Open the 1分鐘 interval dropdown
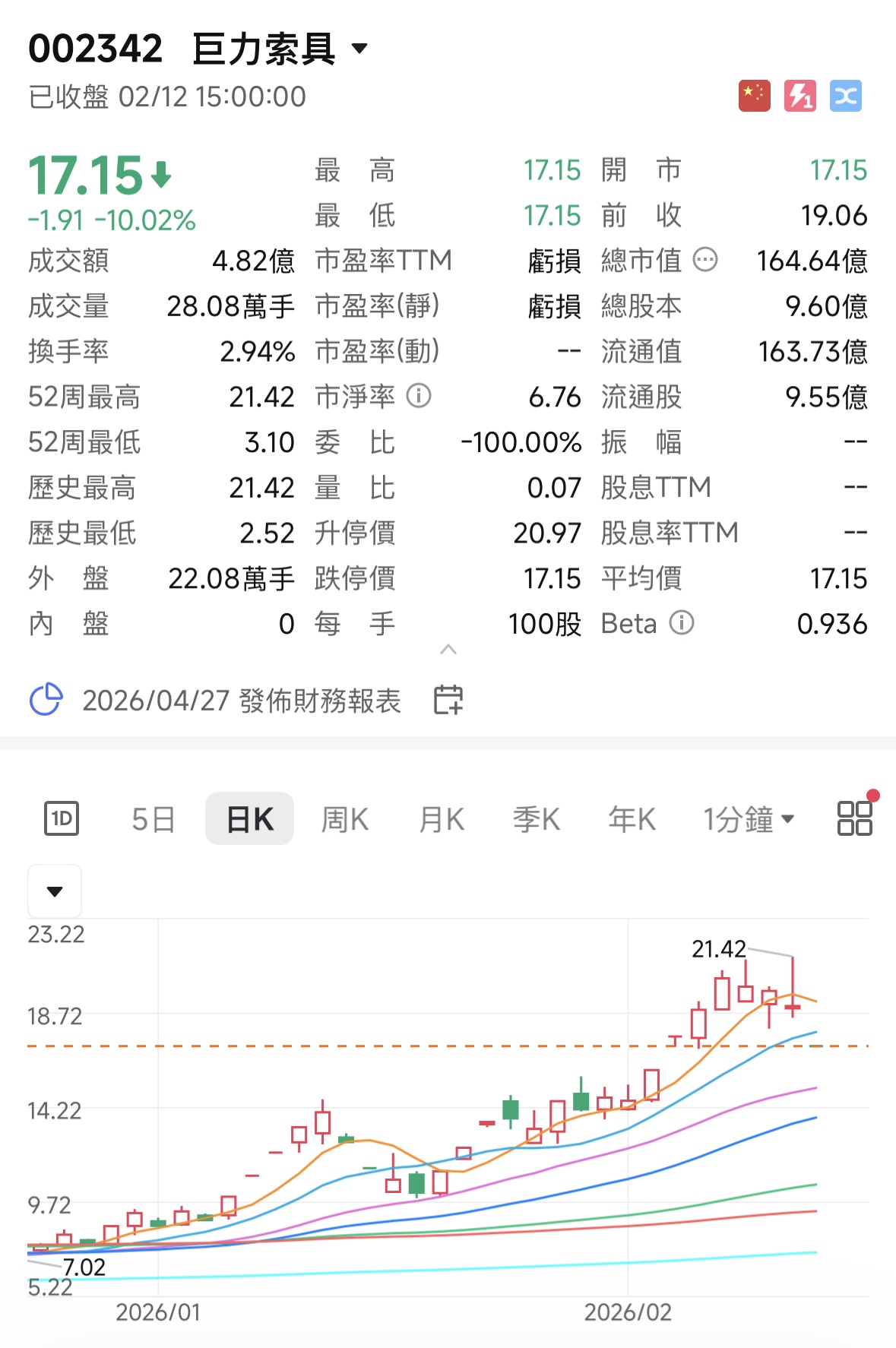Screen dimensions: 896x1348 coord(748,819)
